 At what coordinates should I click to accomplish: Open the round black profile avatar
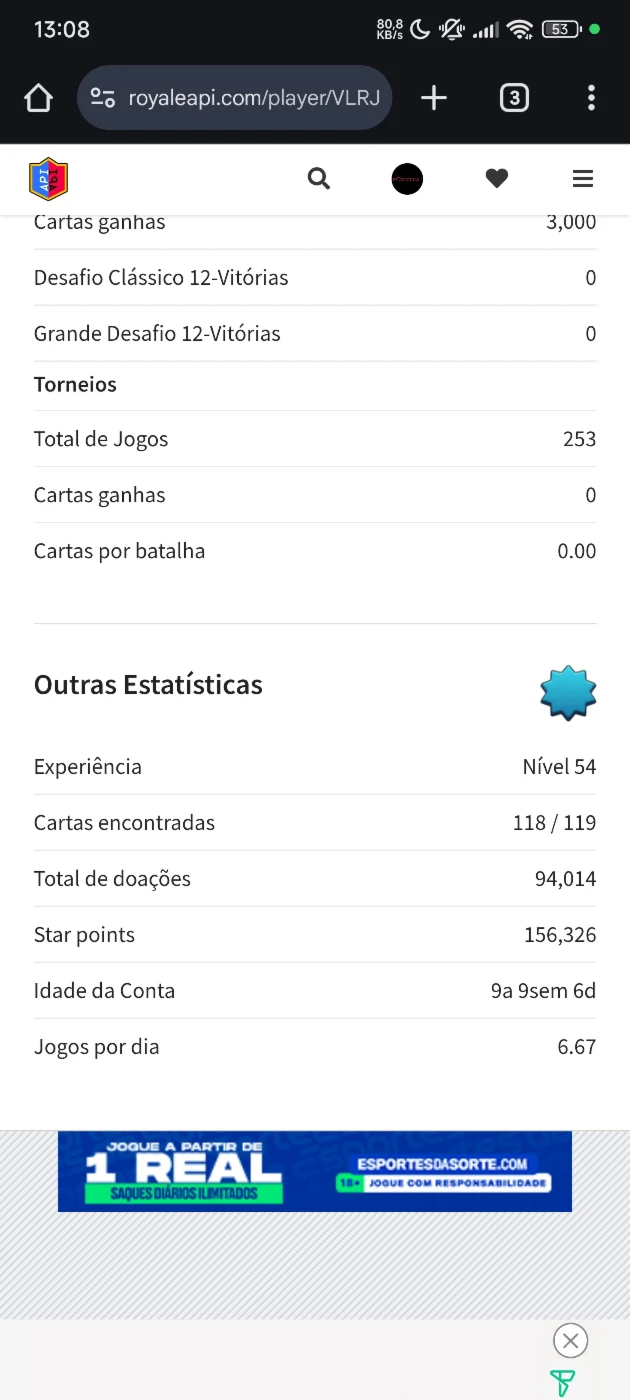pos(407,179)
